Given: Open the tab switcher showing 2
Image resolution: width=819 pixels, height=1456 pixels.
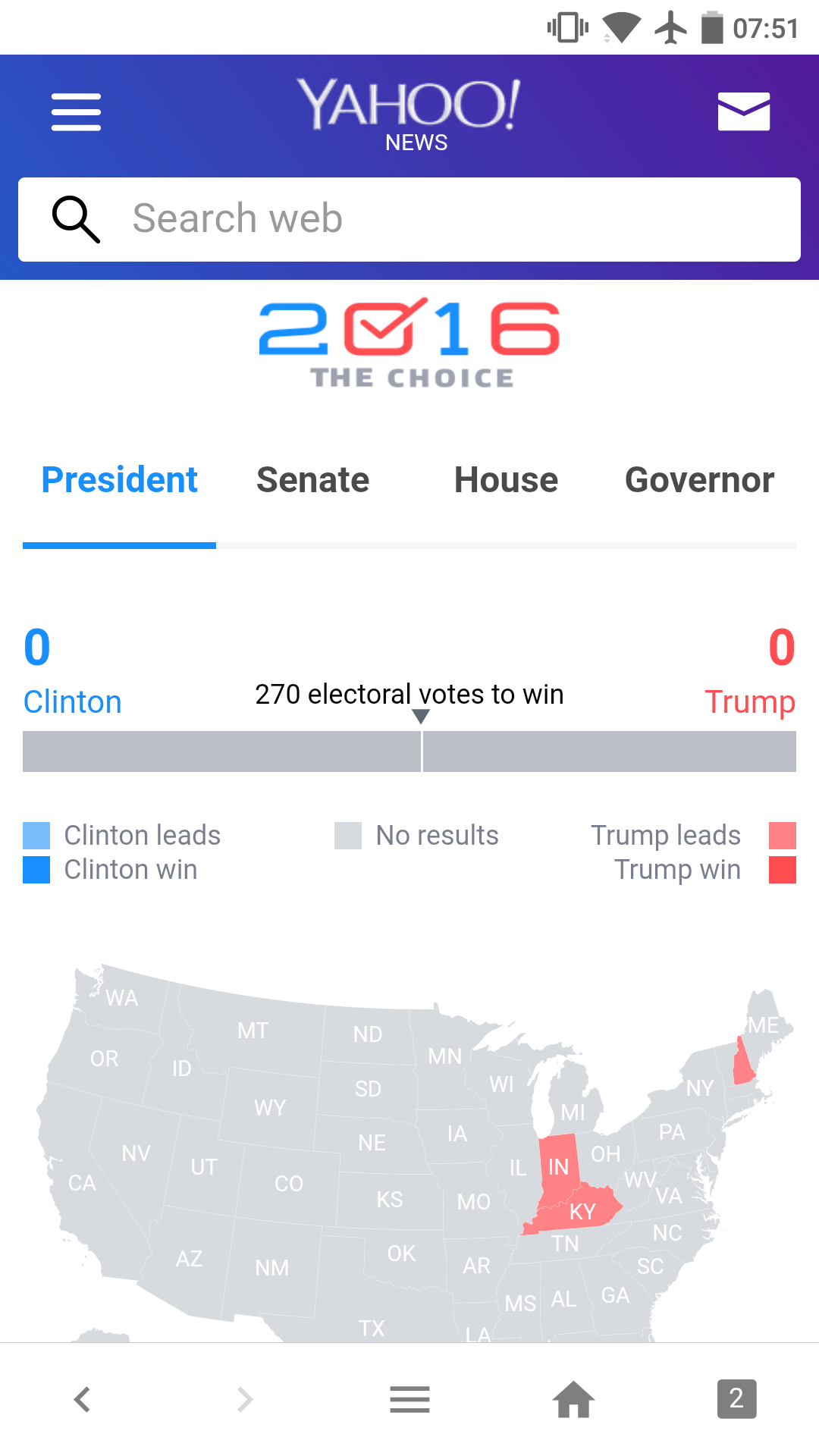Looking at the screenshot, I should [x=736, y=1398].
